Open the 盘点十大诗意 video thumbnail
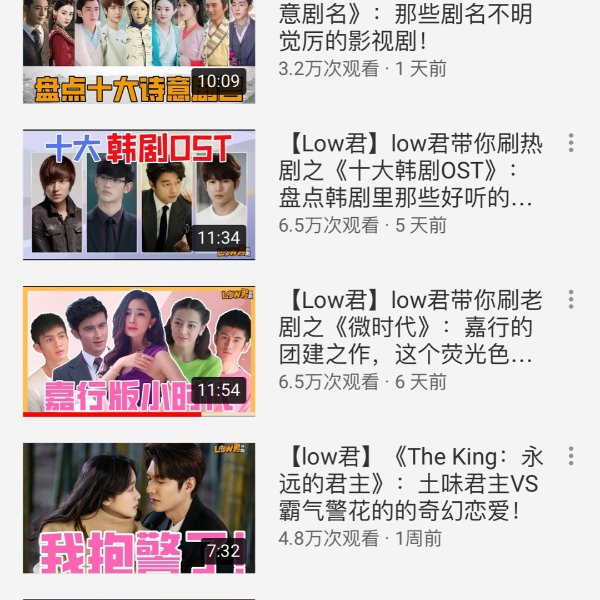The image size is (600, 600). (x=139, y=50)
